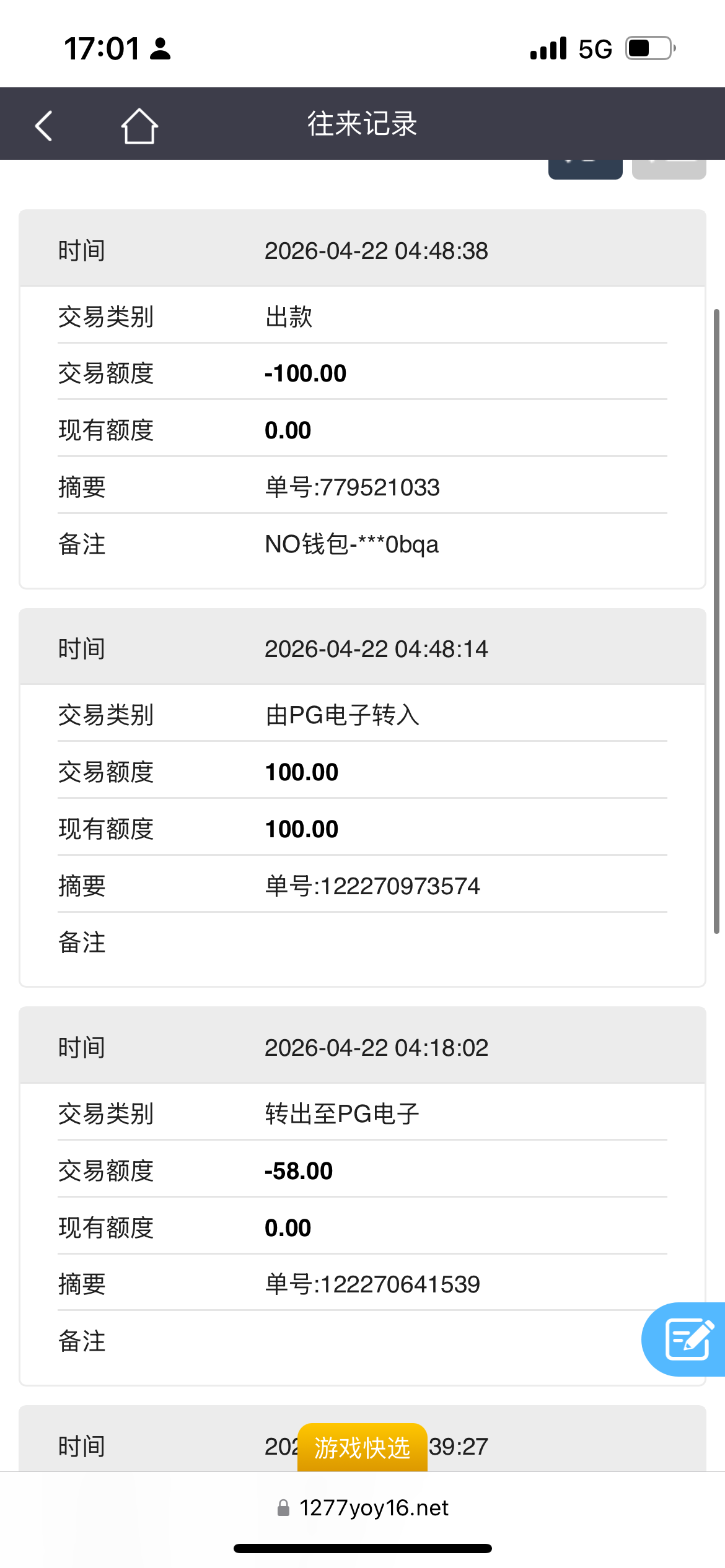This screenshot has height=1568, width=725.
Task: Tap the NO钱包-***0bqa remark text
Action: pos(350,544)
